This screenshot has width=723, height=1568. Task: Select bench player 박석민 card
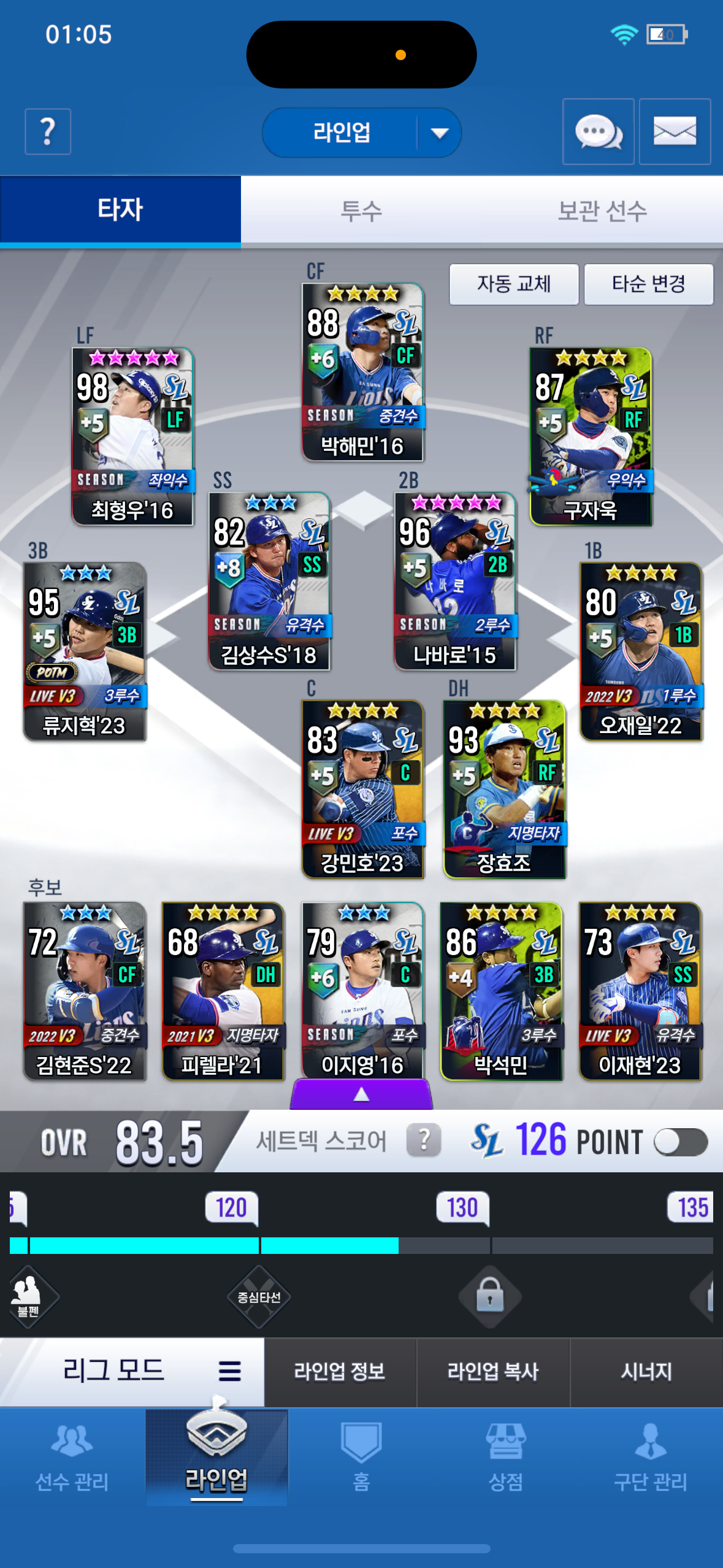tap(502, 991)
